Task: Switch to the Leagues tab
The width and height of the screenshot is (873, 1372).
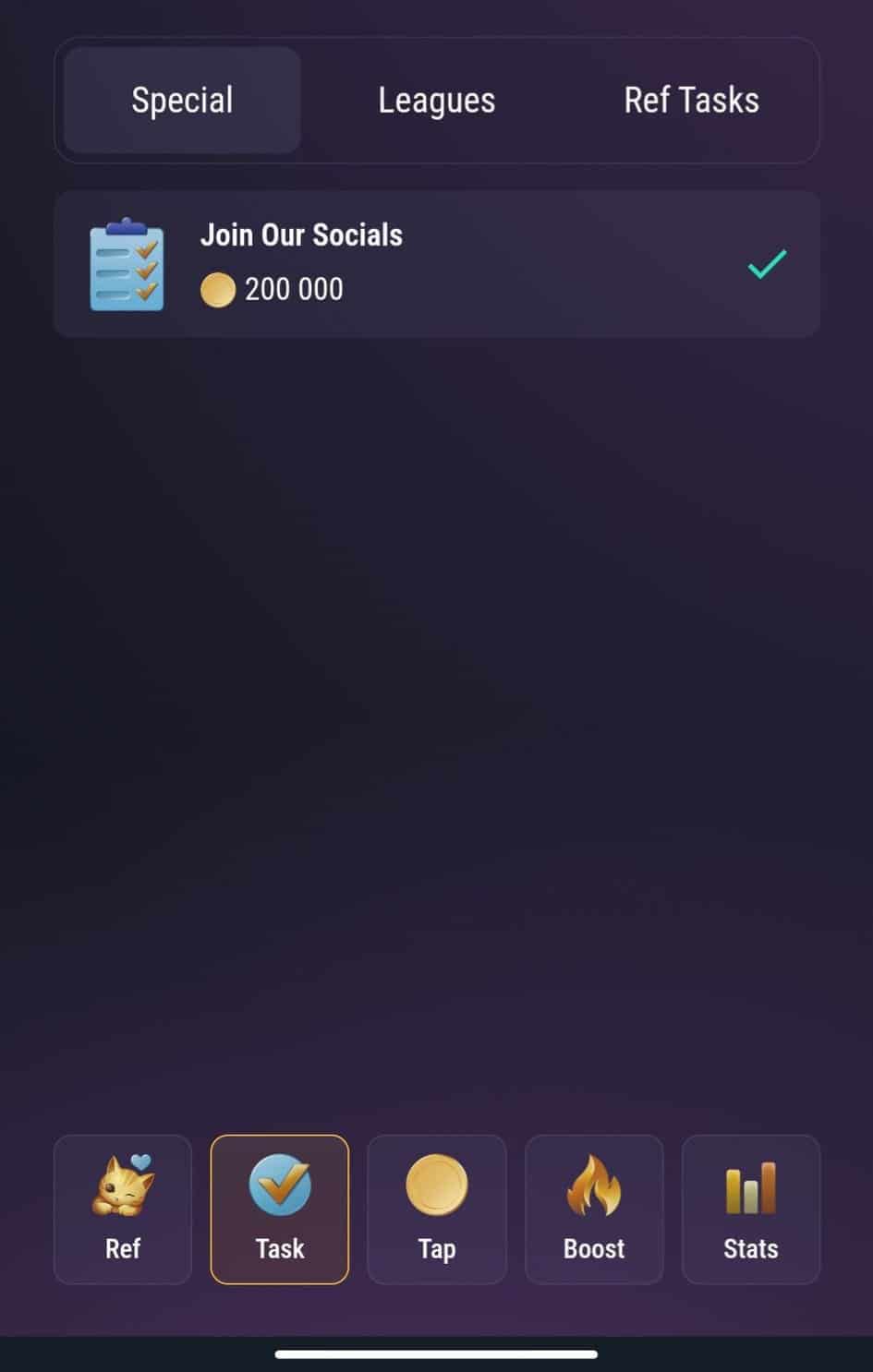Action: (436, 100)
